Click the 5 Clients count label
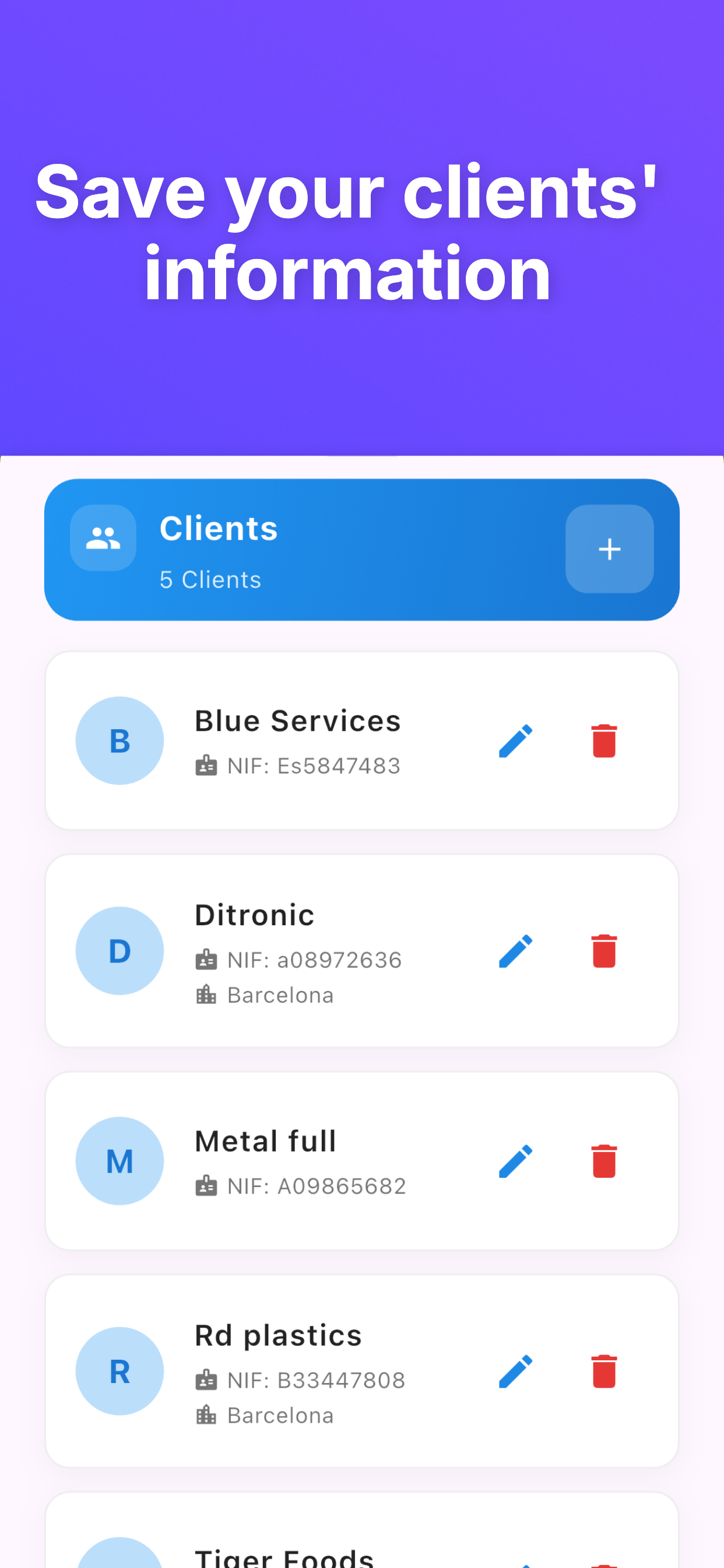This screenshot has height=1568, width=724. (x=210, y=579)
